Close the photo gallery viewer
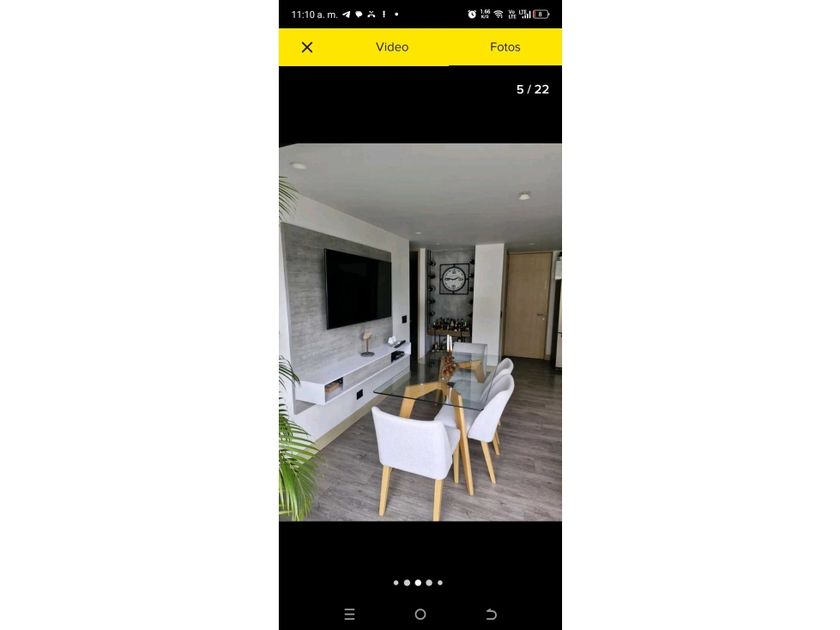The image size is (840, 630). (x=307, y=47)
